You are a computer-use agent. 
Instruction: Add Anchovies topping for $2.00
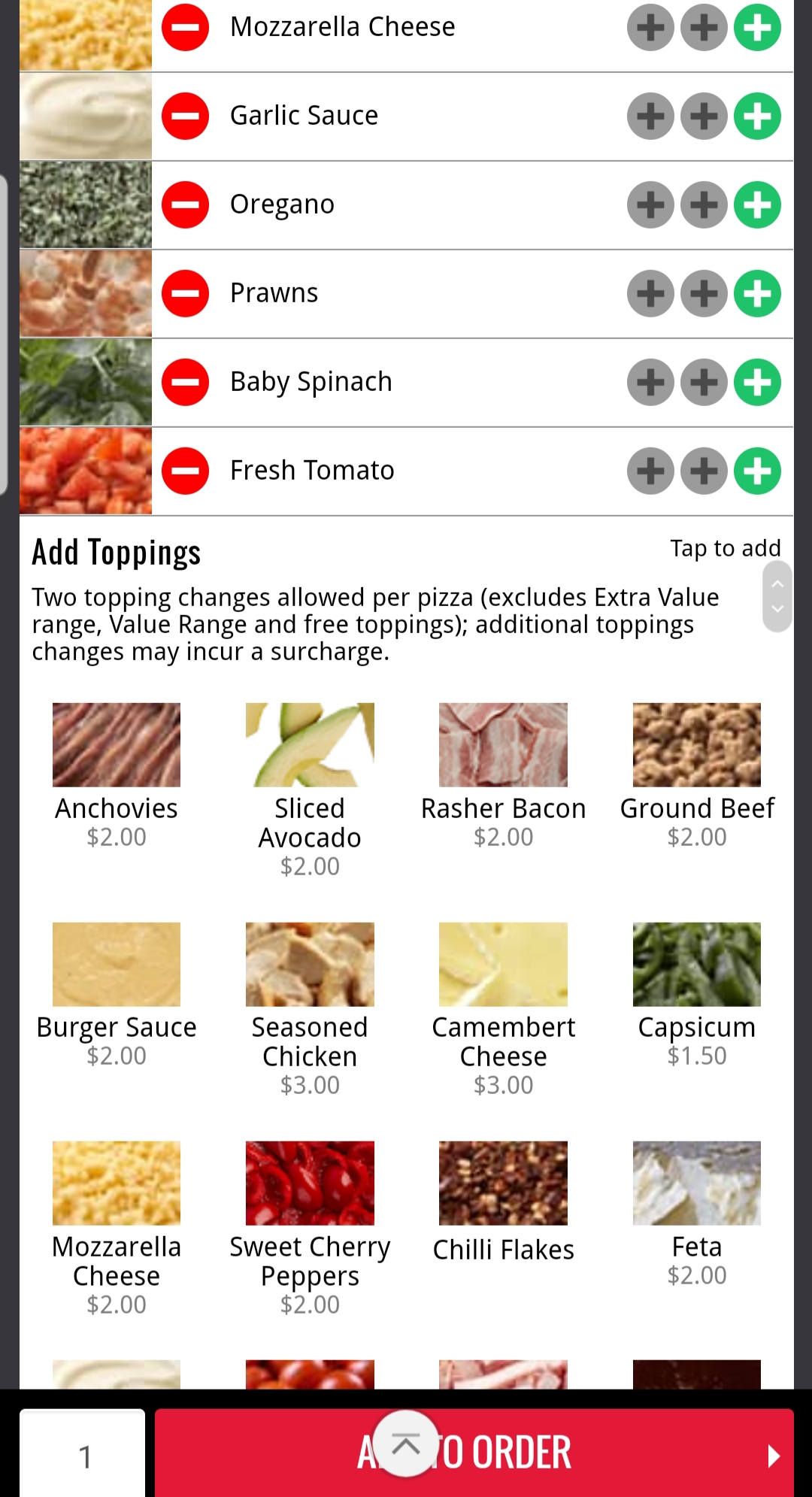click(x=117, y=776)
